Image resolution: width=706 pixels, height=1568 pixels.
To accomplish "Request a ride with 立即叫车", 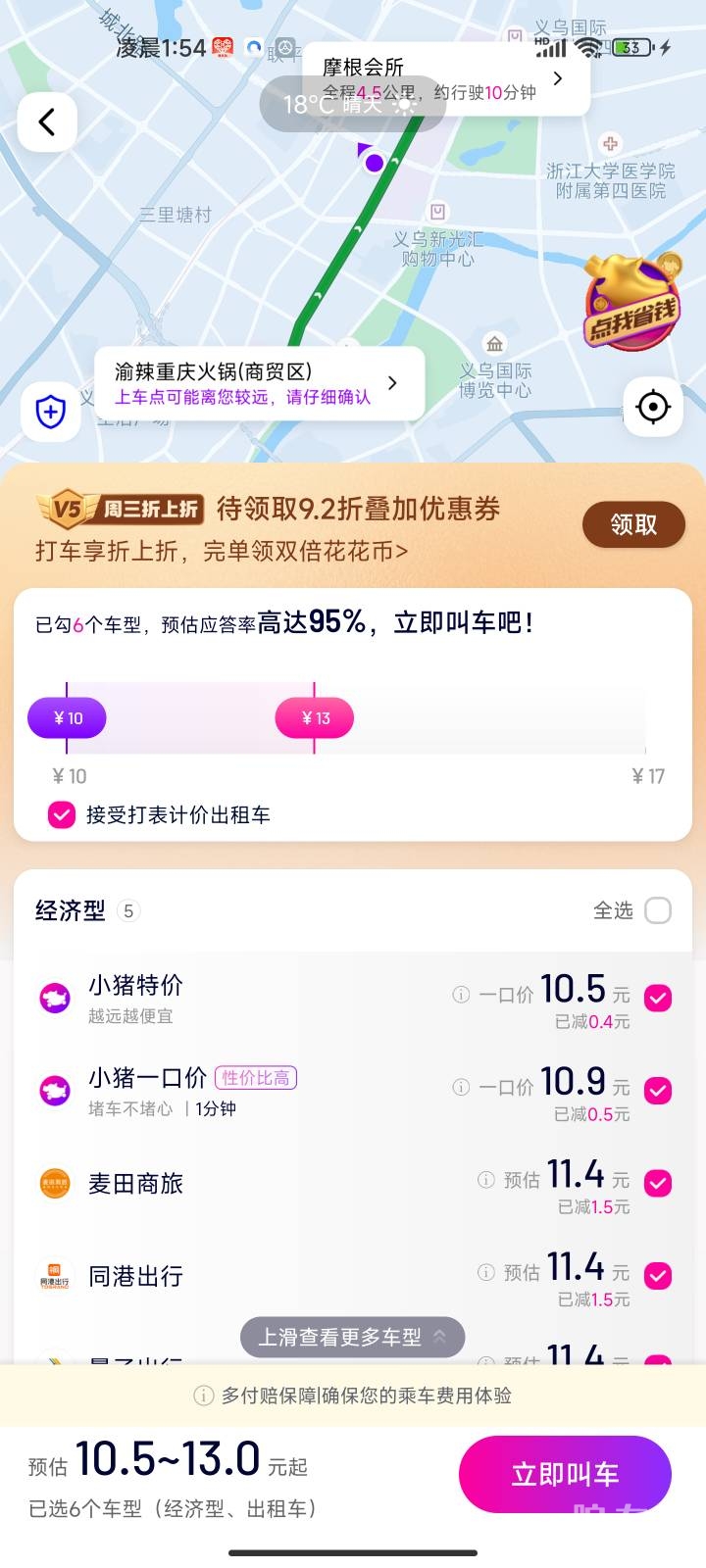I will point(565,1474).
